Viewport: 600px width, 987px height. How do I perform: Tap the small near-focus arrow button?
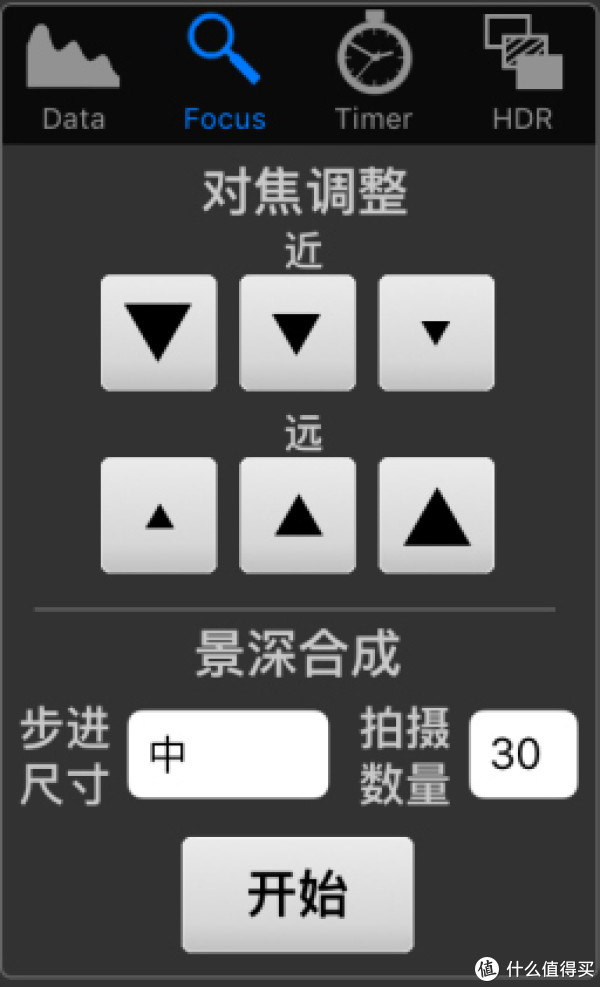[x=436, y=332]
